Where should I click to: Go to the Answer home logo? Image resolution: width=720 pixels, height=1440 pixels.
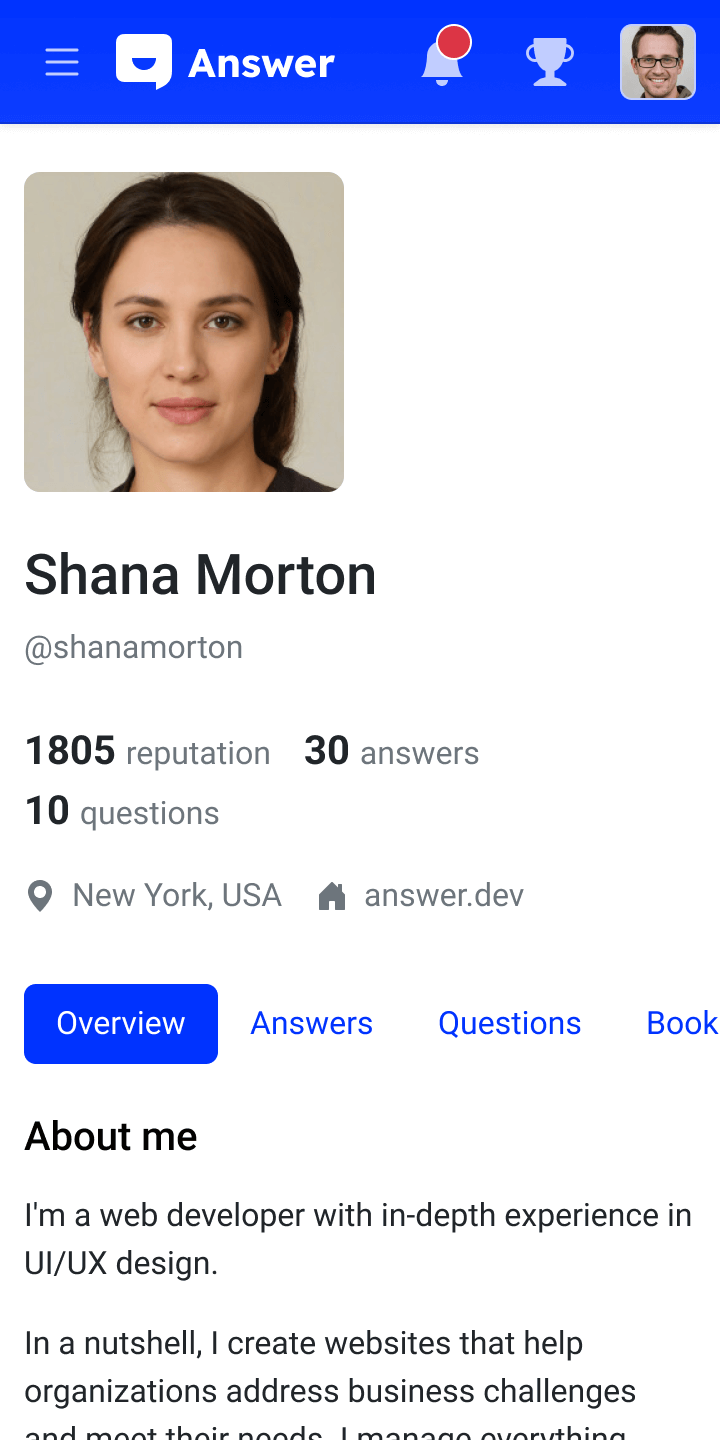tap(226, 63)
